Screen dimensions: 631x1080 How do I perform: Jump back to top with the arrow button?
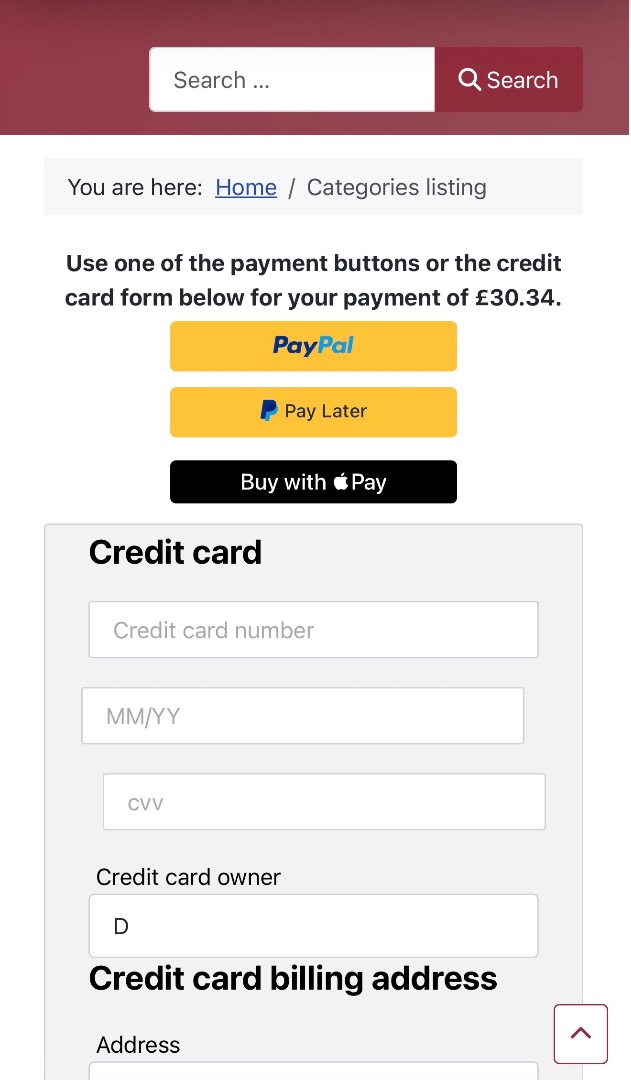tap(581, 1034)
